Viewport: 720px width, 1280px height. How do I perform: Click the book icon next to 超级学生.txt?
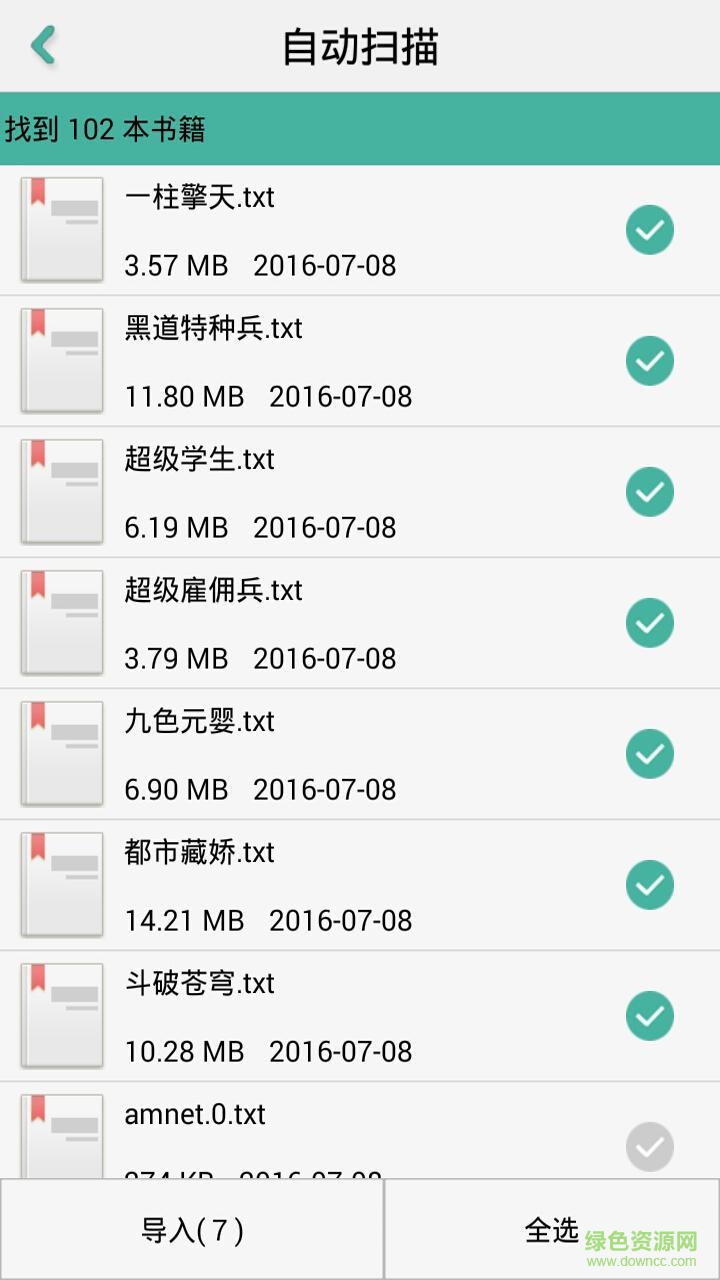[61, 491]
